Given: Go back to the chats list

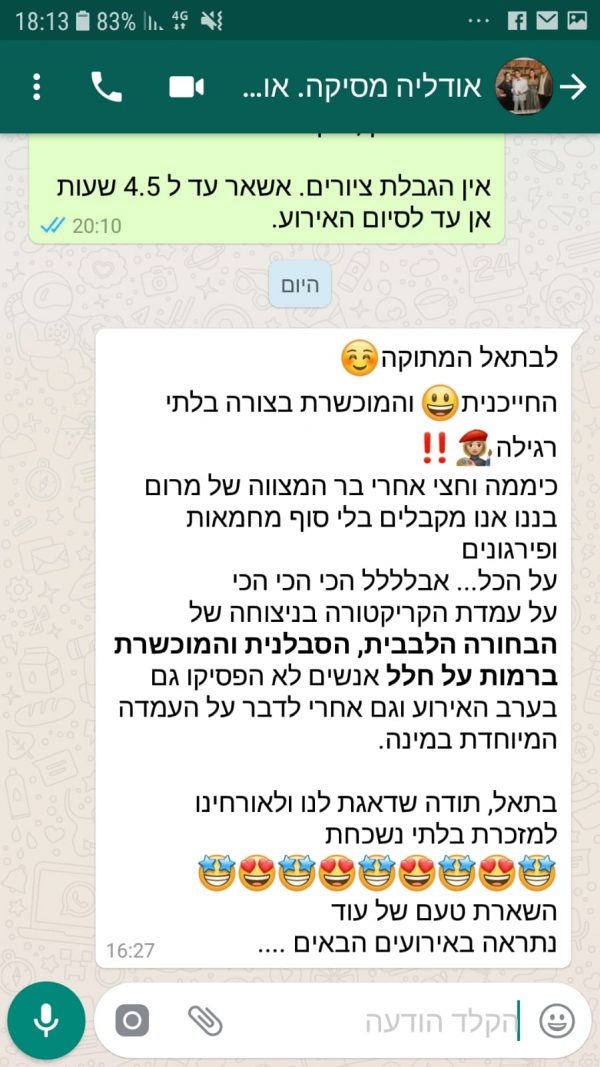Looking at the screenshot, I should (x=574, y=87).
